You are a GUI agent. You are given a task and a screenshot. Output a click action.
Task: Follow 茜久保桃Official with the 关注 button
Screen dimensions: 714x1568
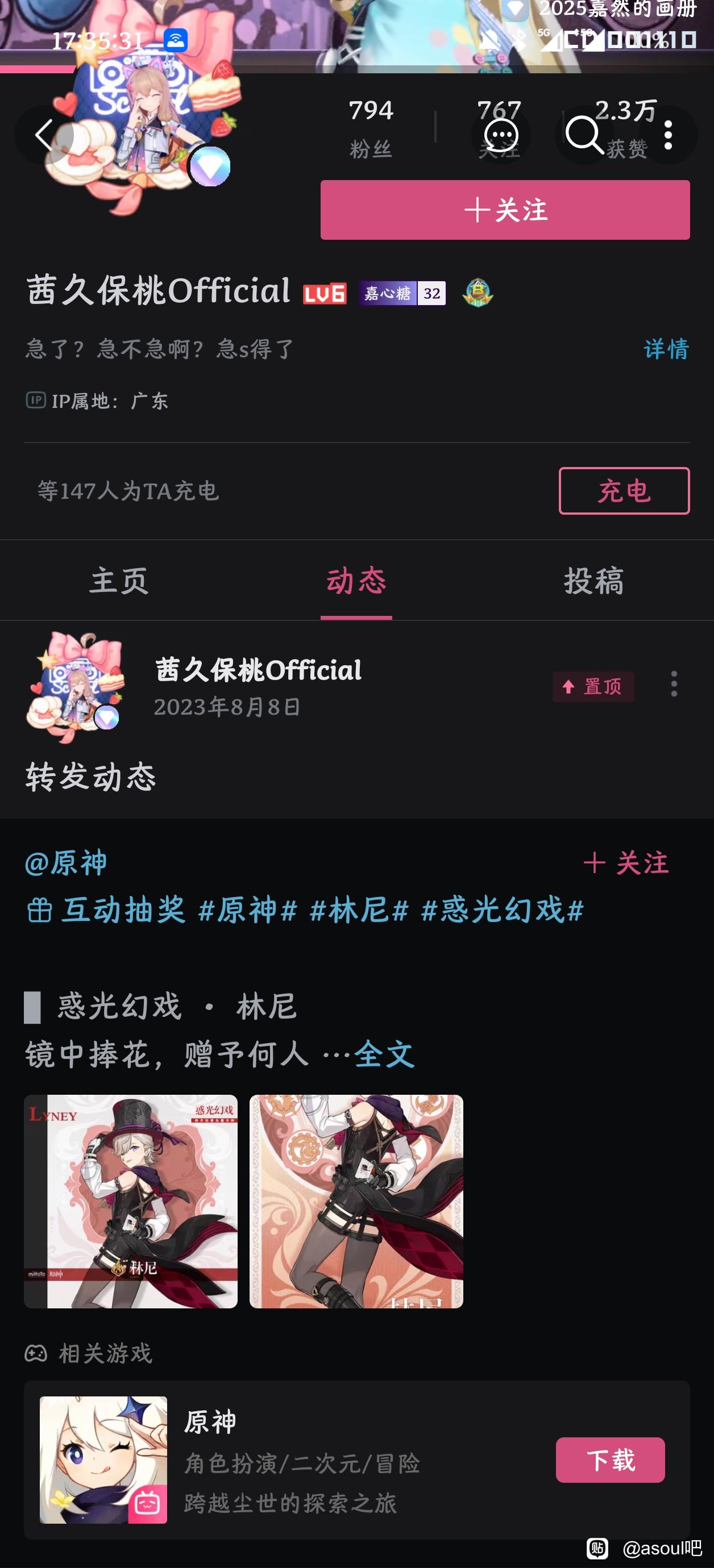(x=504, y=210)
